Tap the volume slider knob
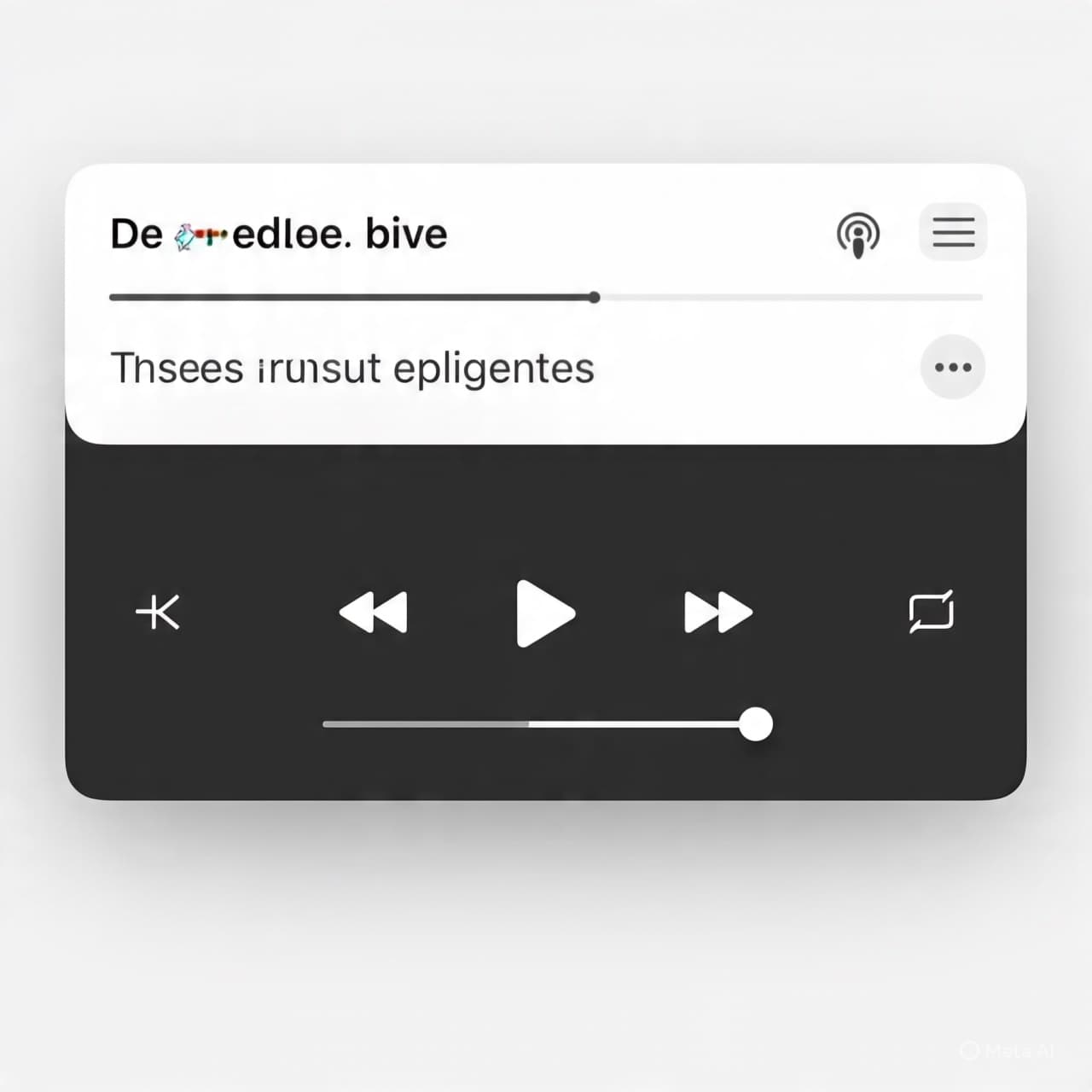Viewport: 1092px width, 1092px height. [755, 724]
